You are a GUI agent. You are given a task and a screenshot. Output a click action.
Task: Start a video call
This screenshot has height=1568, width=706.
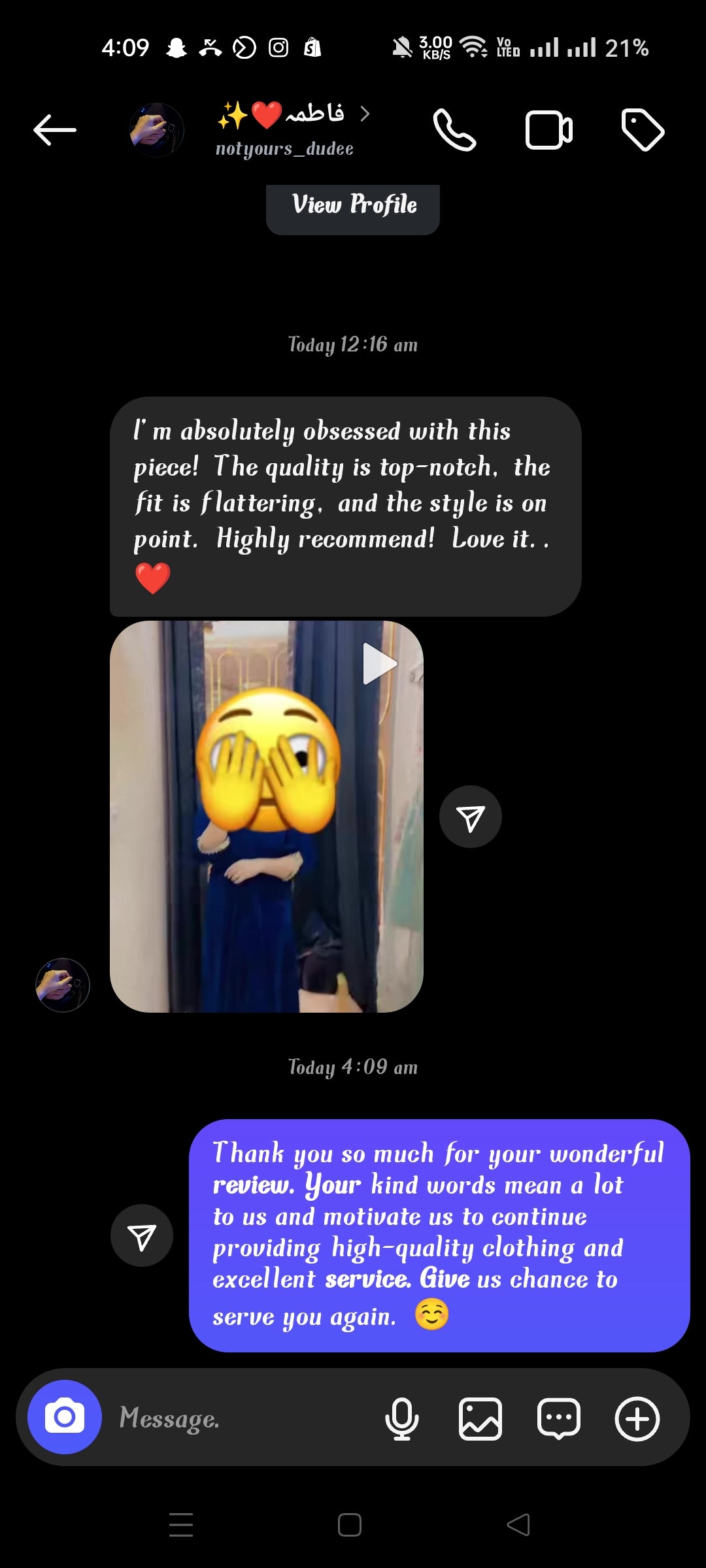click(x=548, y=130)
